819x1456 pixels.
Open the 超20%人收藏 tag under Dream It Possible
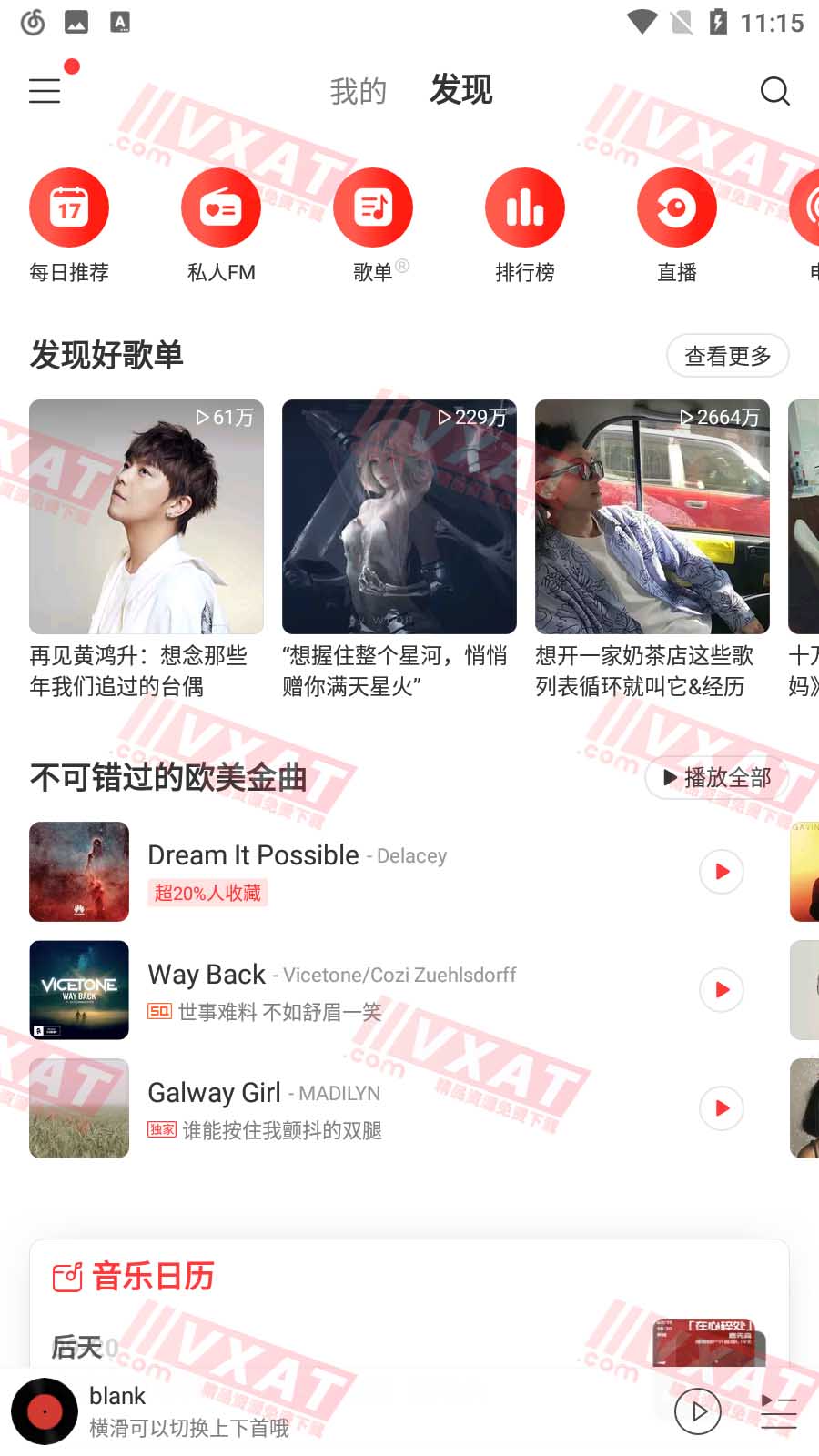tap(207, 894)
